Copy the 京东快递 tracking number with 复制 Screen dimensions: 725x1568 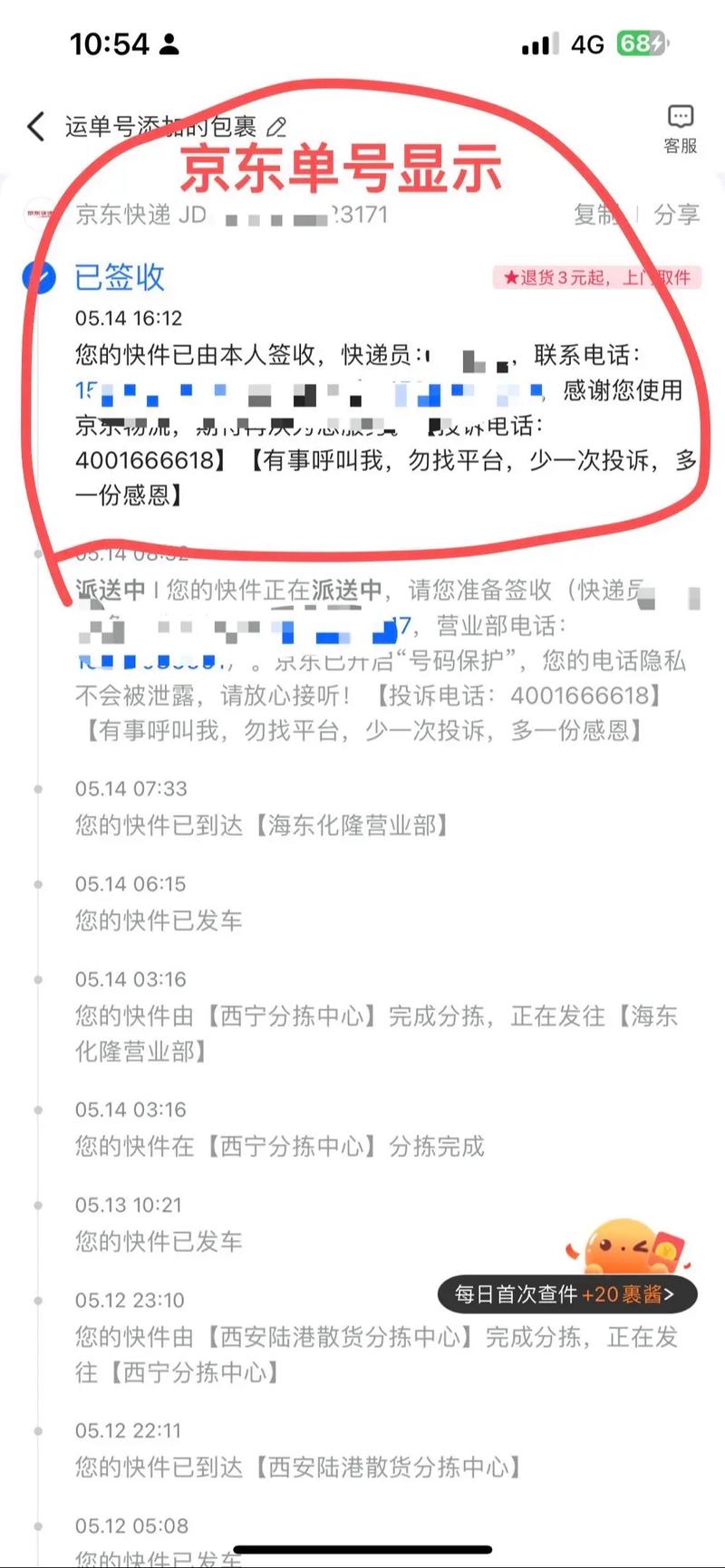tap(597, 215)
